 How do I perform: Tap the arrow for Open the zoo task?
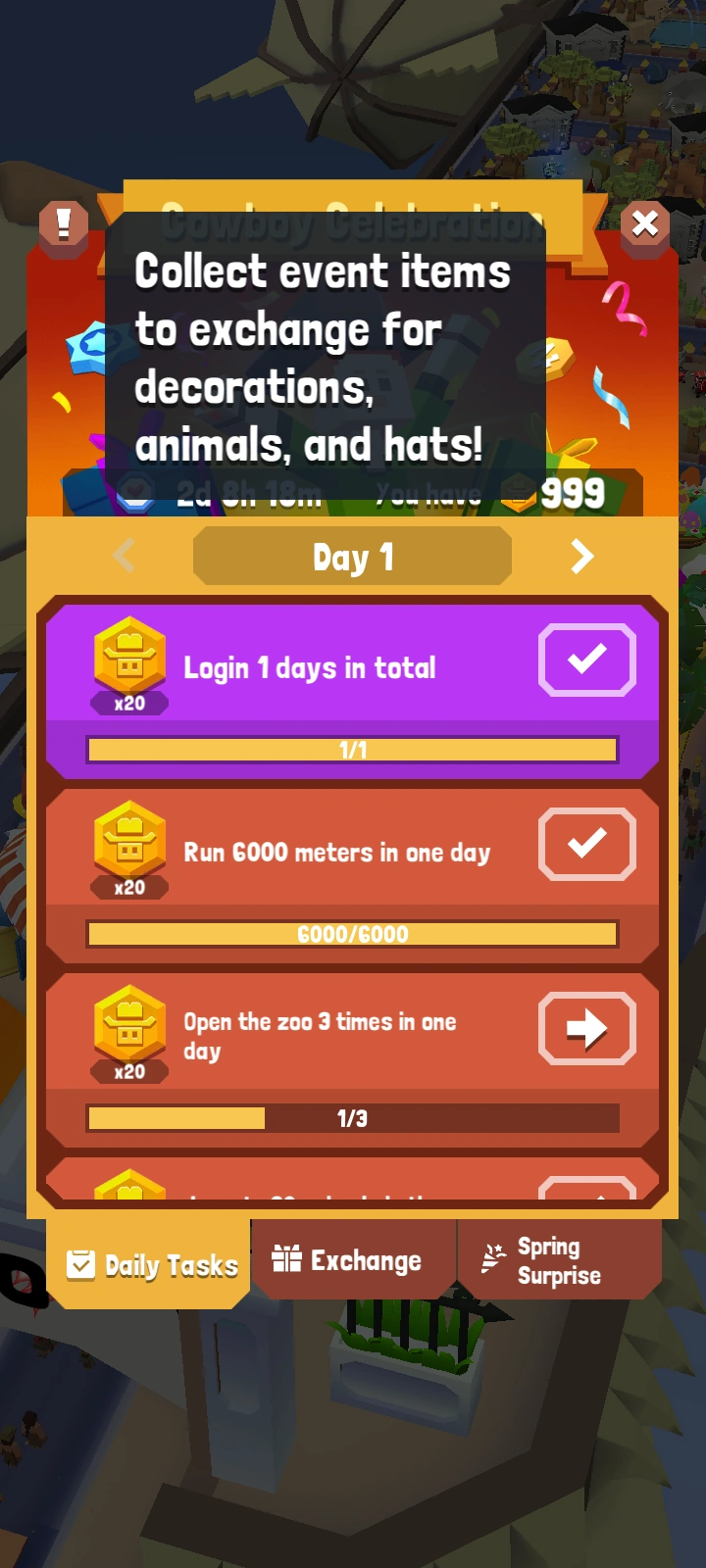(x=586, y=1028)
